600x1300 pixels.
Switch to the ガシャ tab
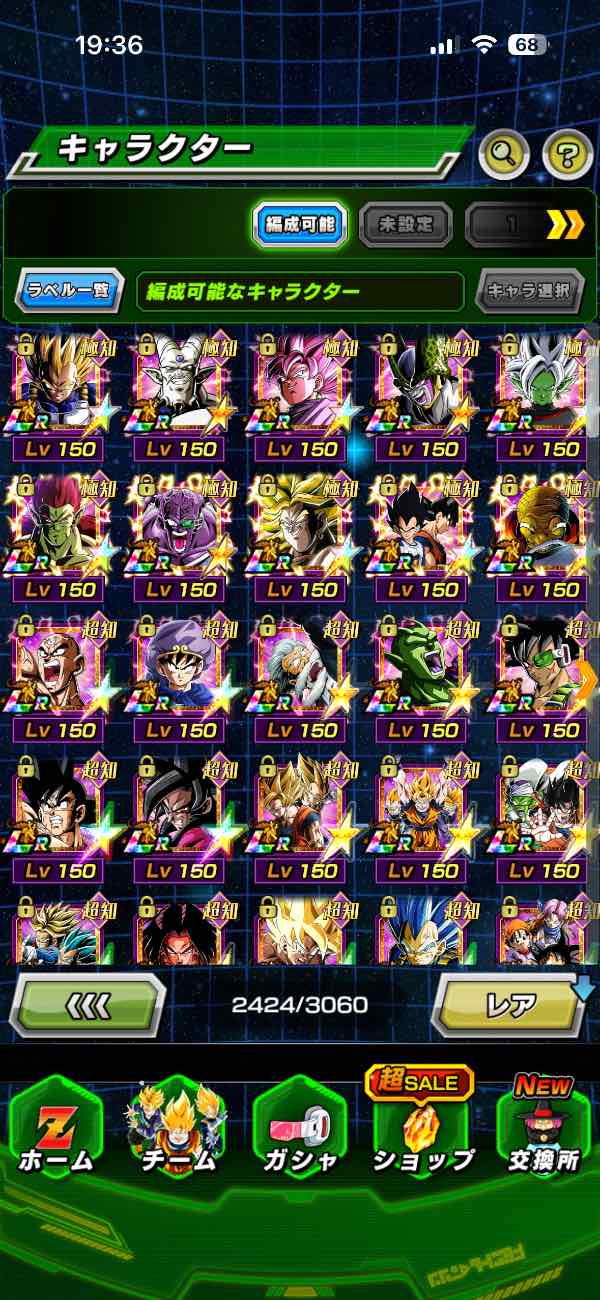[x=299, y=1132]
